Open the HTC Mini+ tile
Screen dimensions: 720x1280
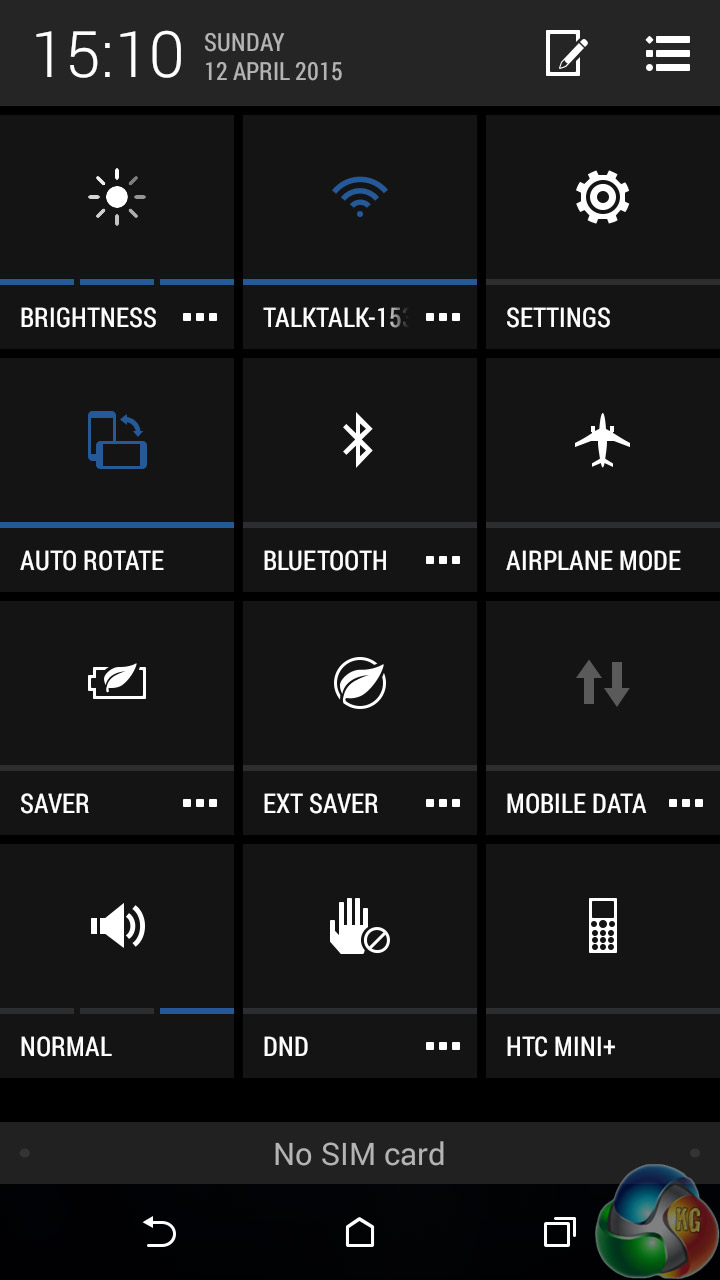[602, 926]
